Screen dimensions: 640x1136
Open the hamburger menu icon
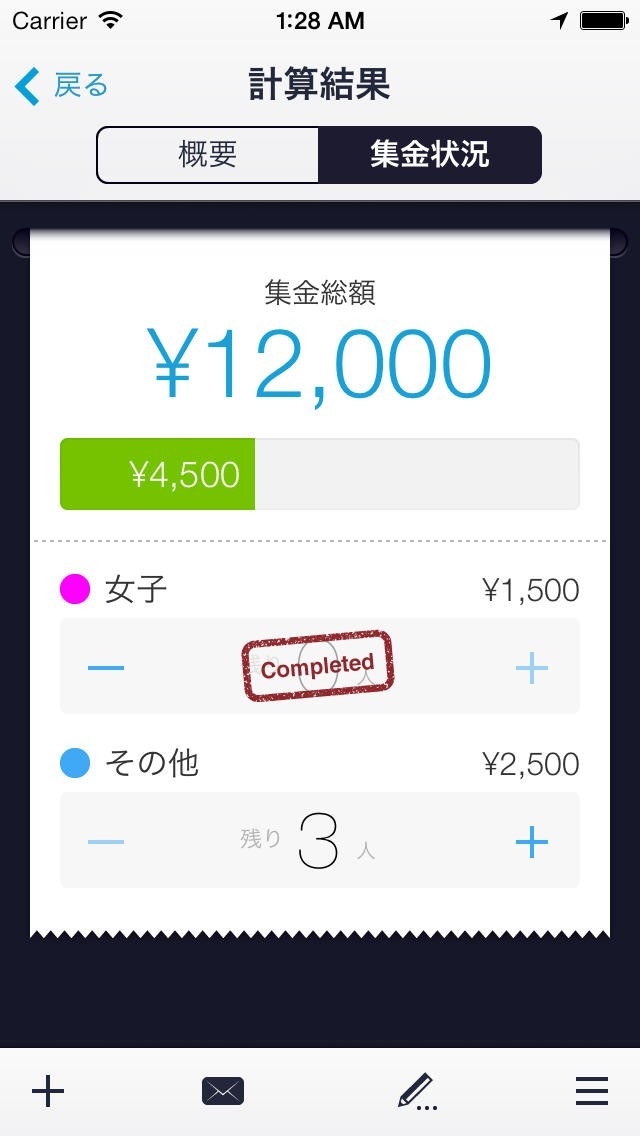pyautogui.click(x=592, y=1091)
